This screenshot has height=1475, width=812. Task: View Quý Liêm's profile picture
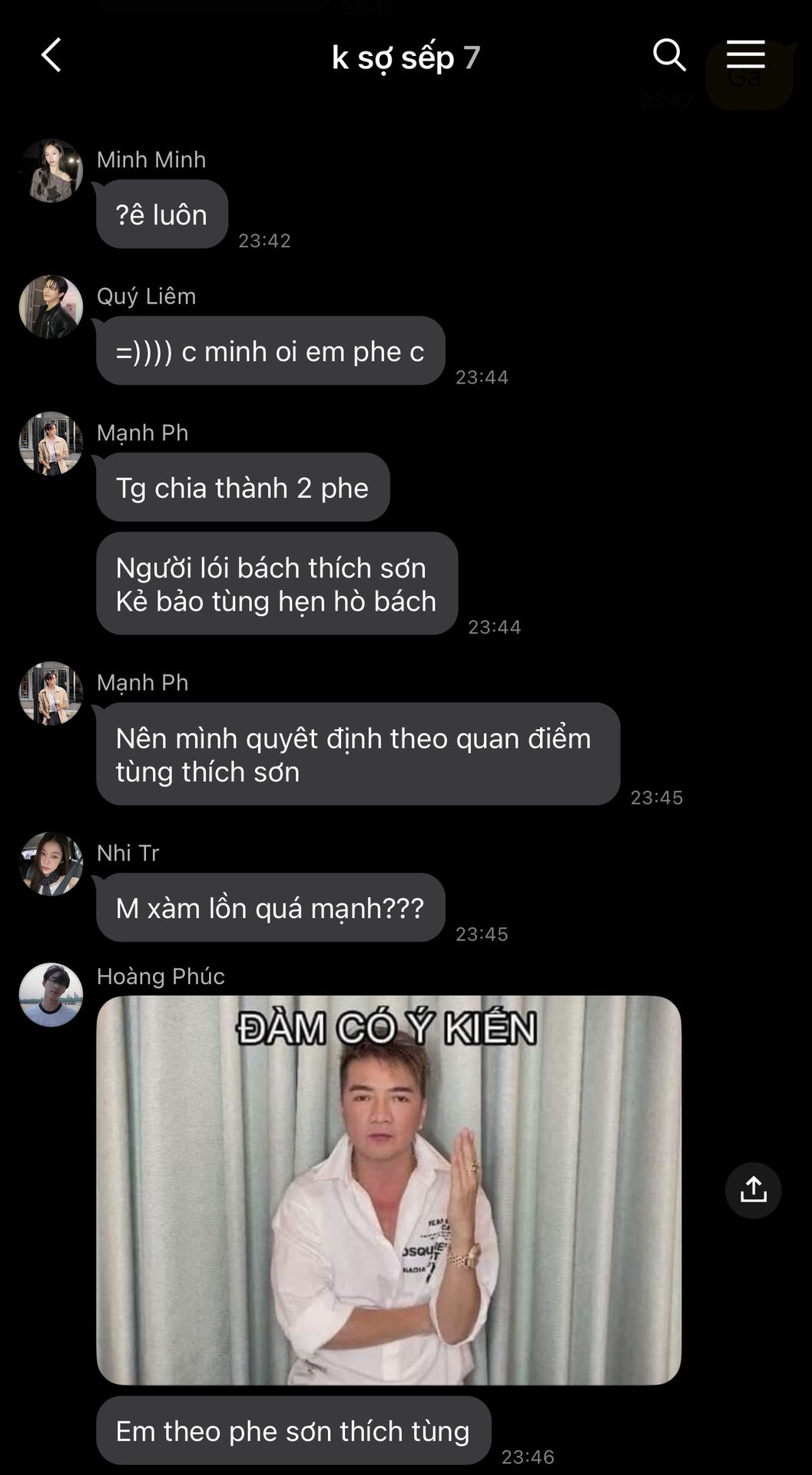pyautogui.click(x=51, y=307)
